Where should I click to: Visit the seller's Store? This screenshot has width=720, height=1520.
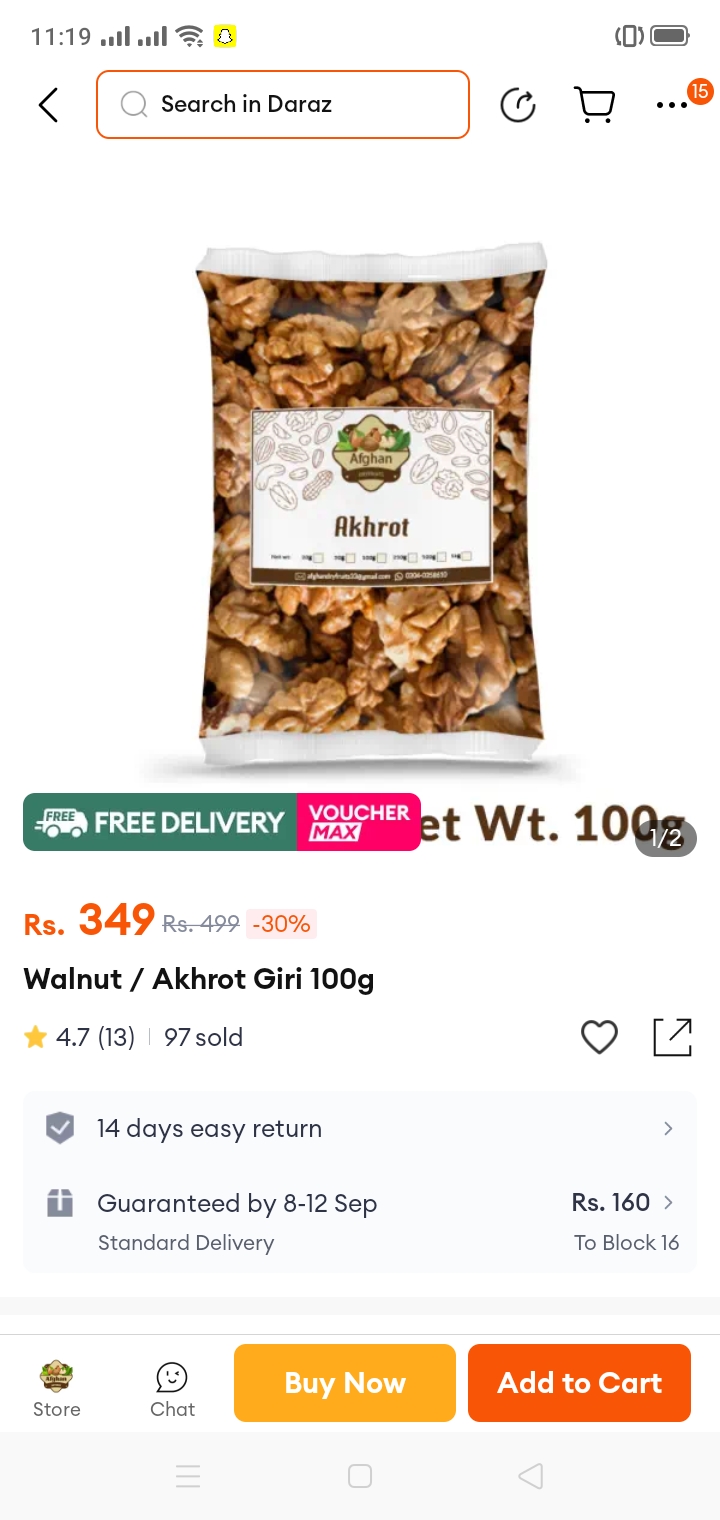(x=56, y=1388)
